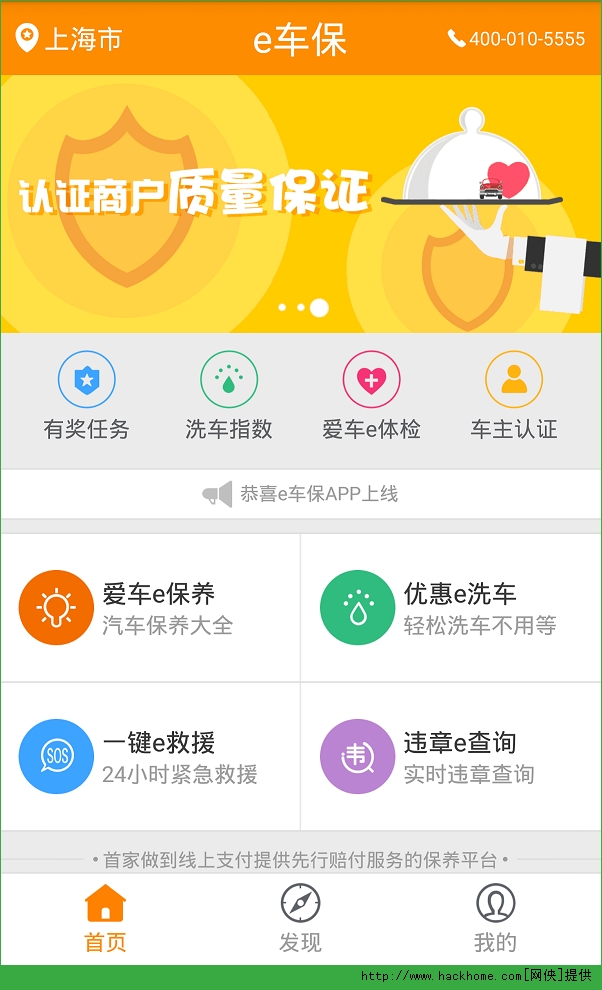Screen dimensions: 602x990
Task: Call hotline 400-010-5555
Action: [x=516, y=39]
